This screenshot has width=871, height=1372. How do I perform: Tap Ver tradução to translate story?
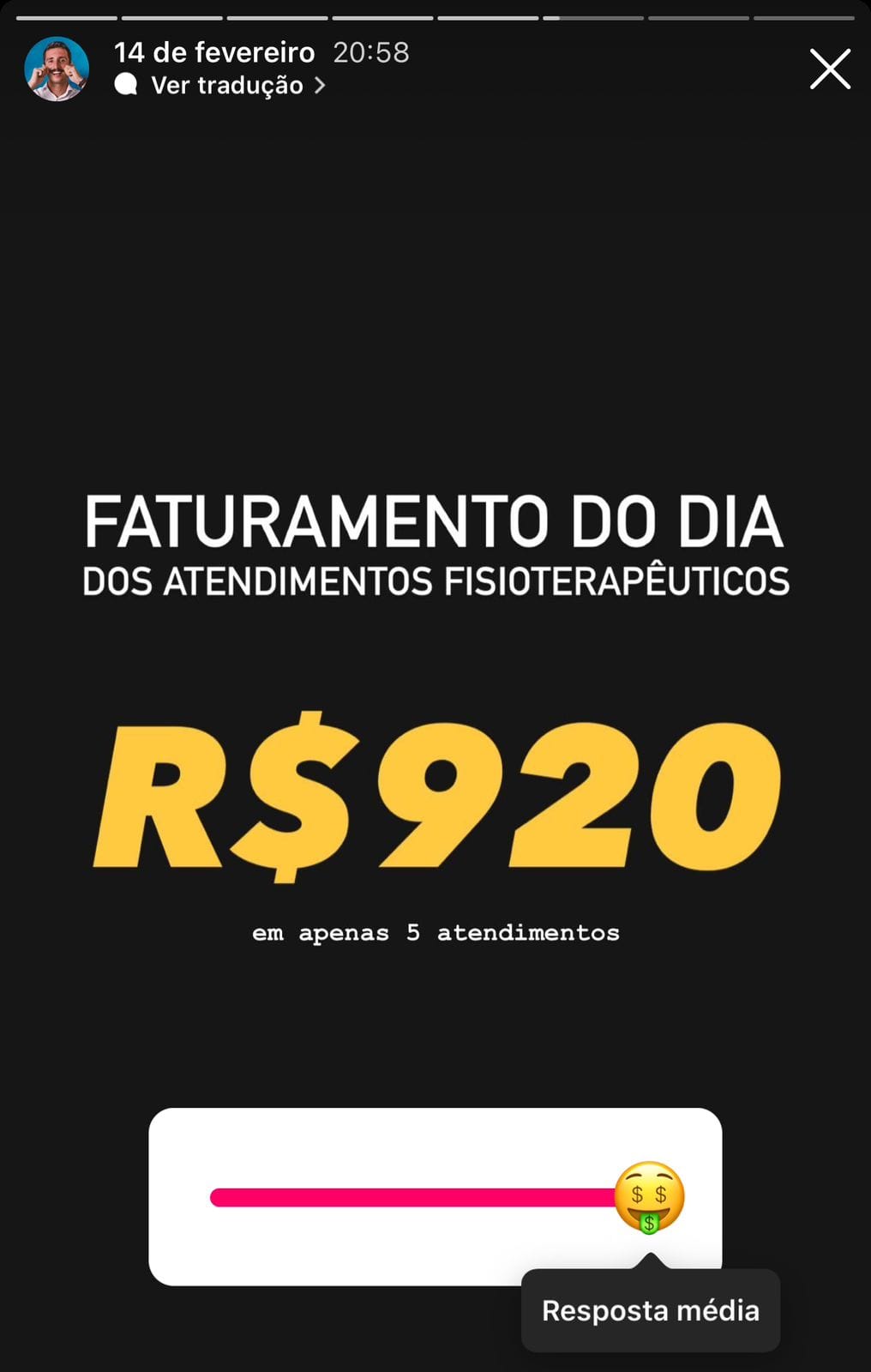(x=226, y=86)
